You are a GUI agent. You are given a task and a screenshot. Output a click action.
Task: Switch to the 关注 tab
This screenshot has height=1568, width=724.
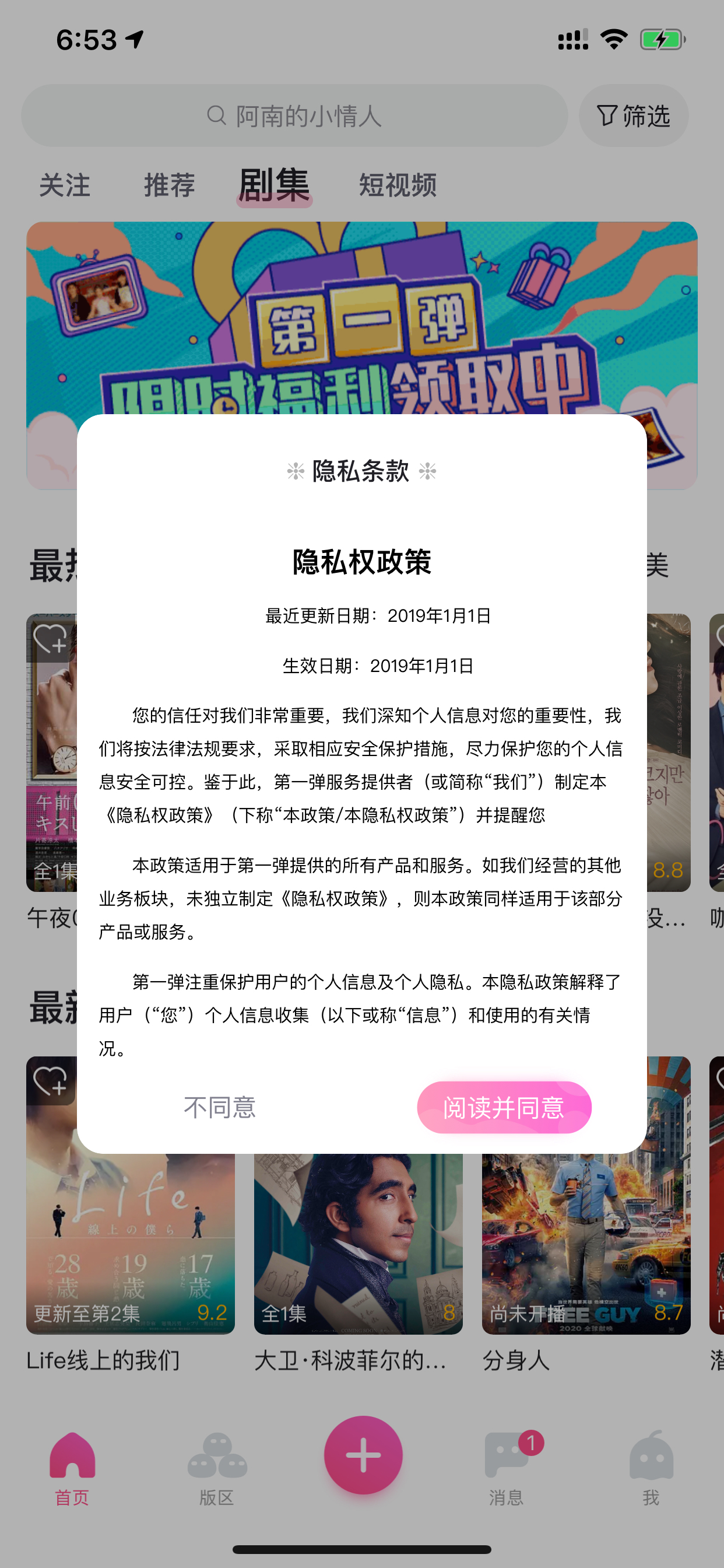[x=65, y=185]
